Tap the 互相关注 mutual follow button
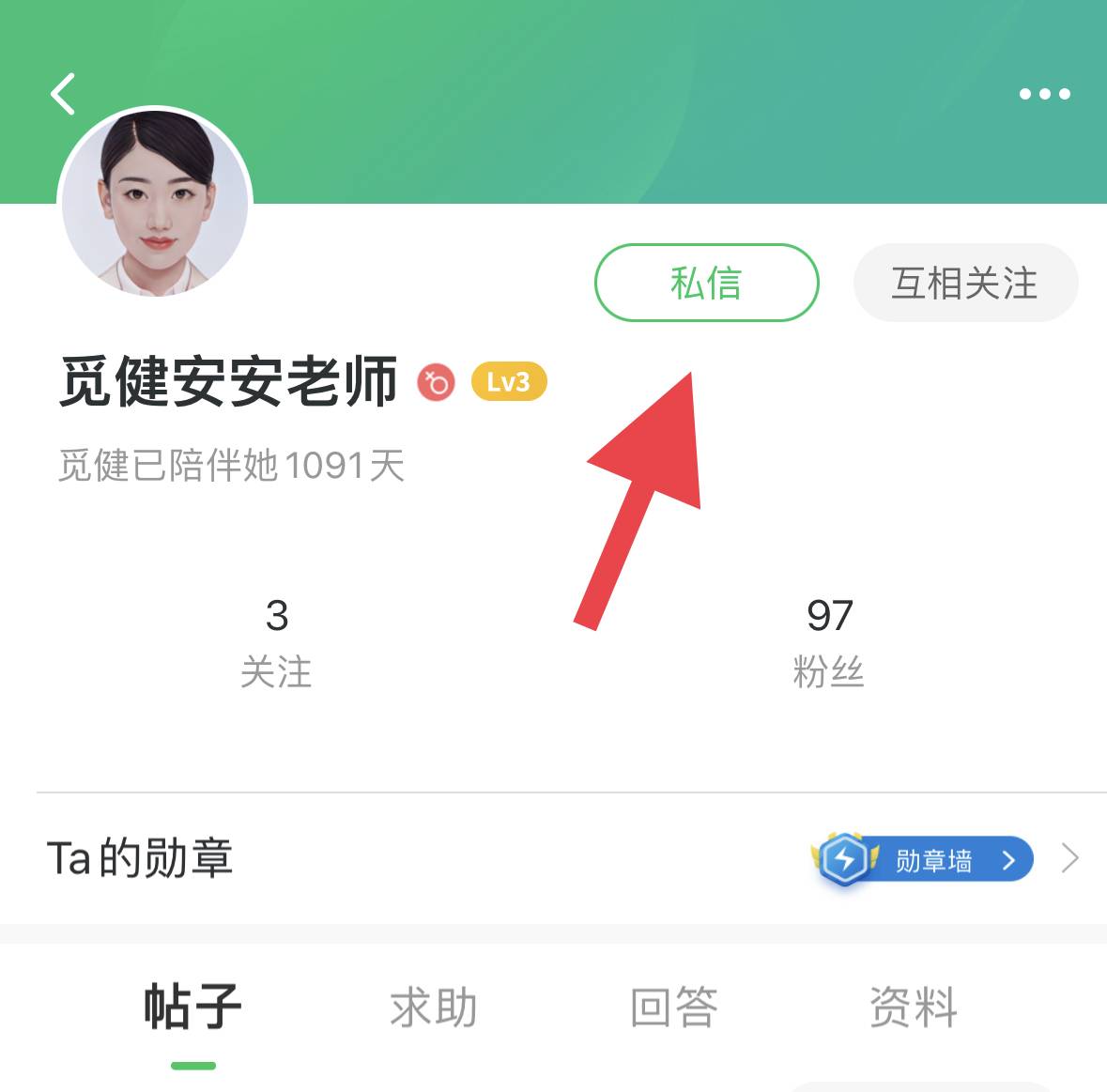 (x=964, y=283)
